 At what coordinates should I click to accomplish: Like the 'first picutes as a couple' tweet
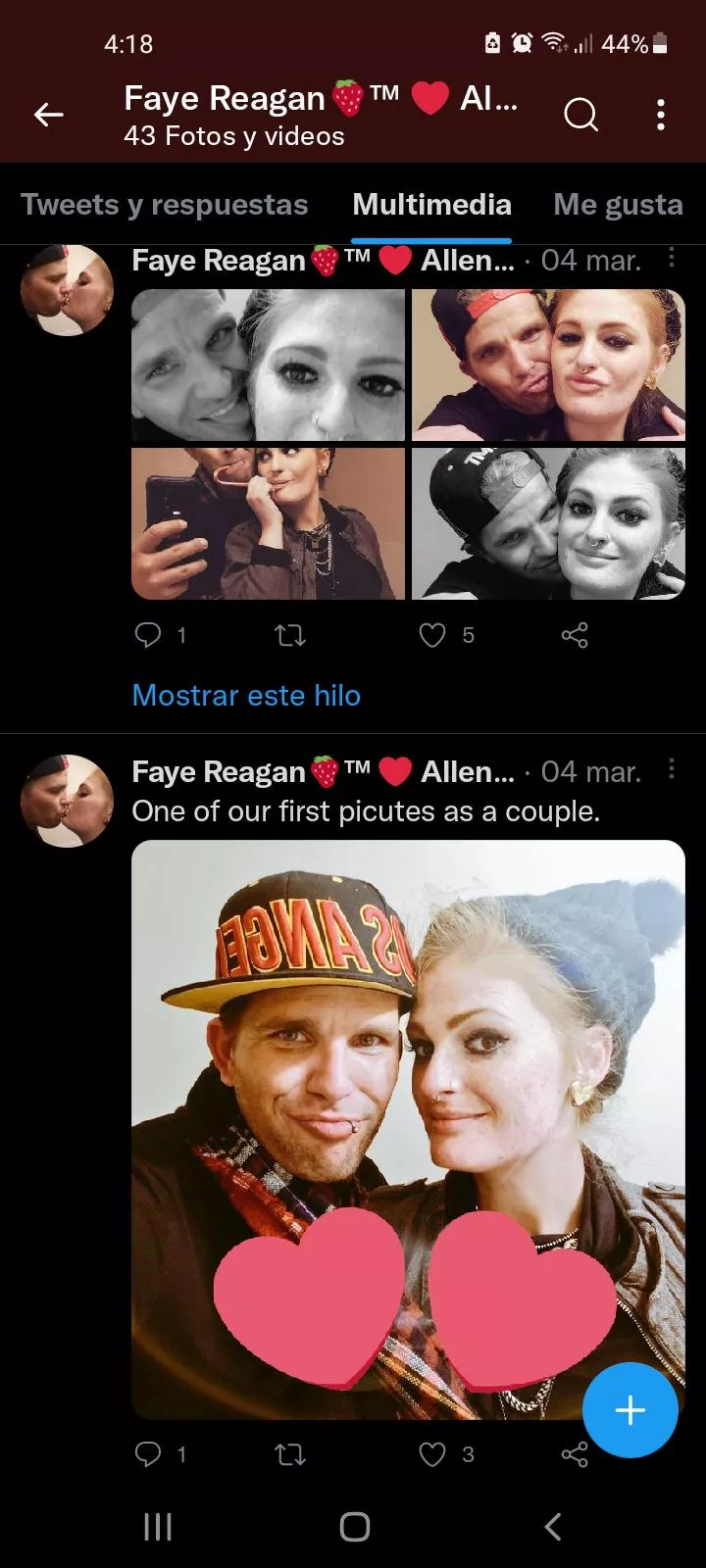point(432,1454)
